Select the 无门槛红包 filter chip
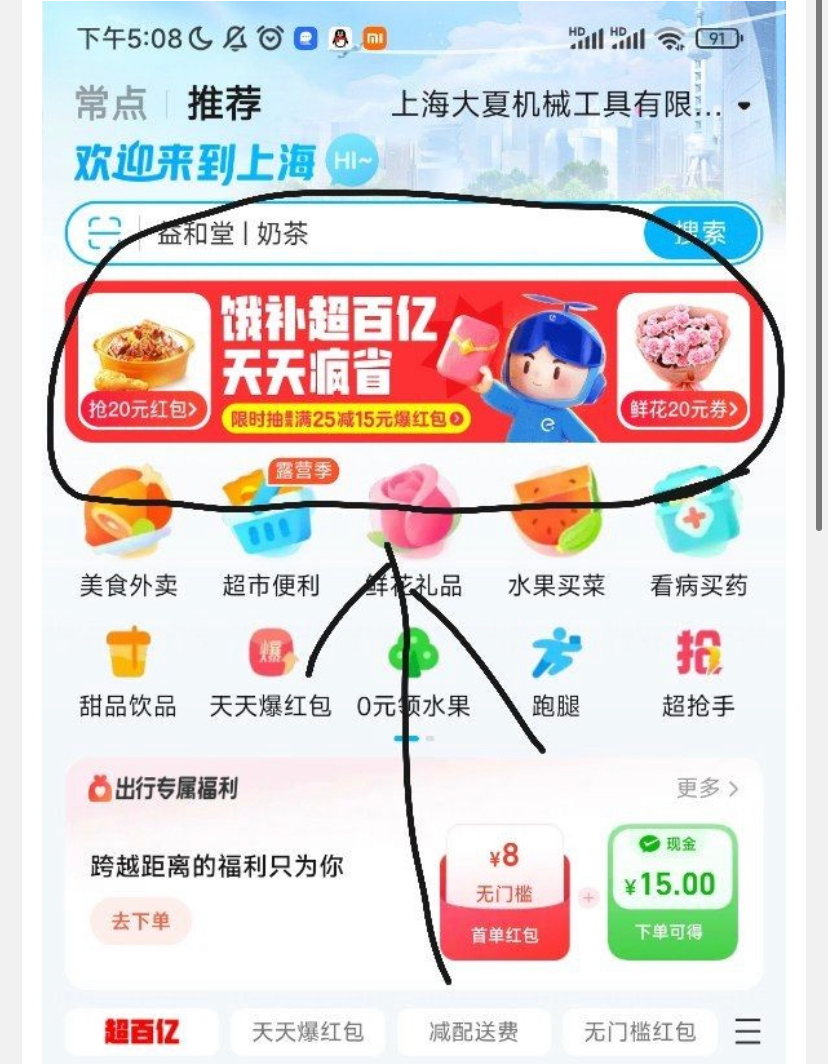The height and width of the screenshot is (1064, 828). [639, 1031]
